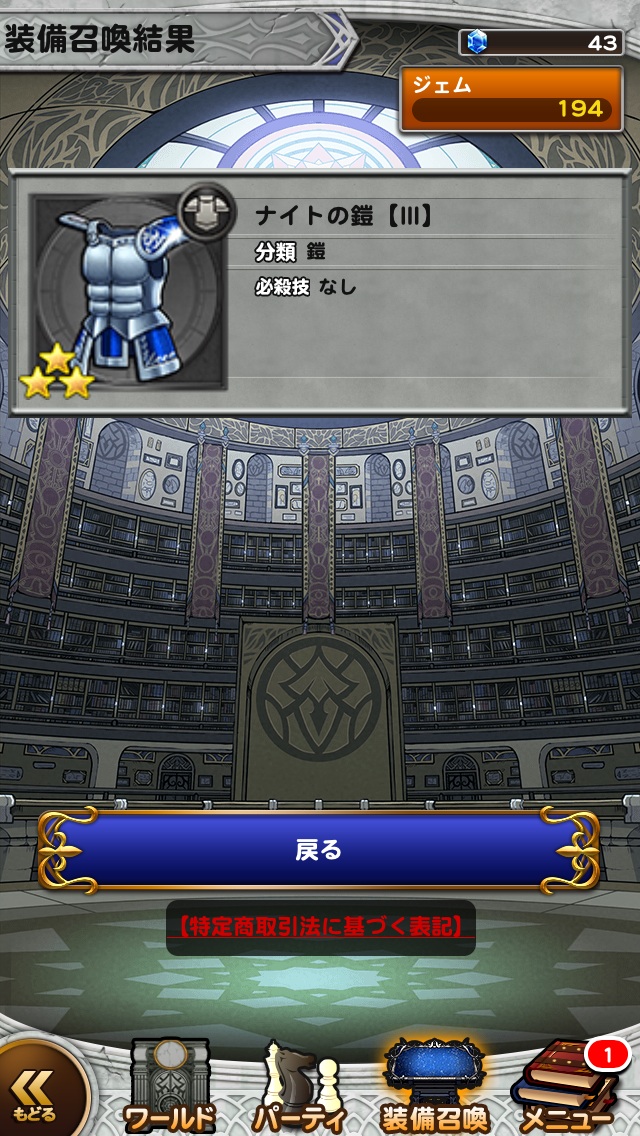Switch to the ワールド tab
640x1136 pixels.
pos(169,1088)
